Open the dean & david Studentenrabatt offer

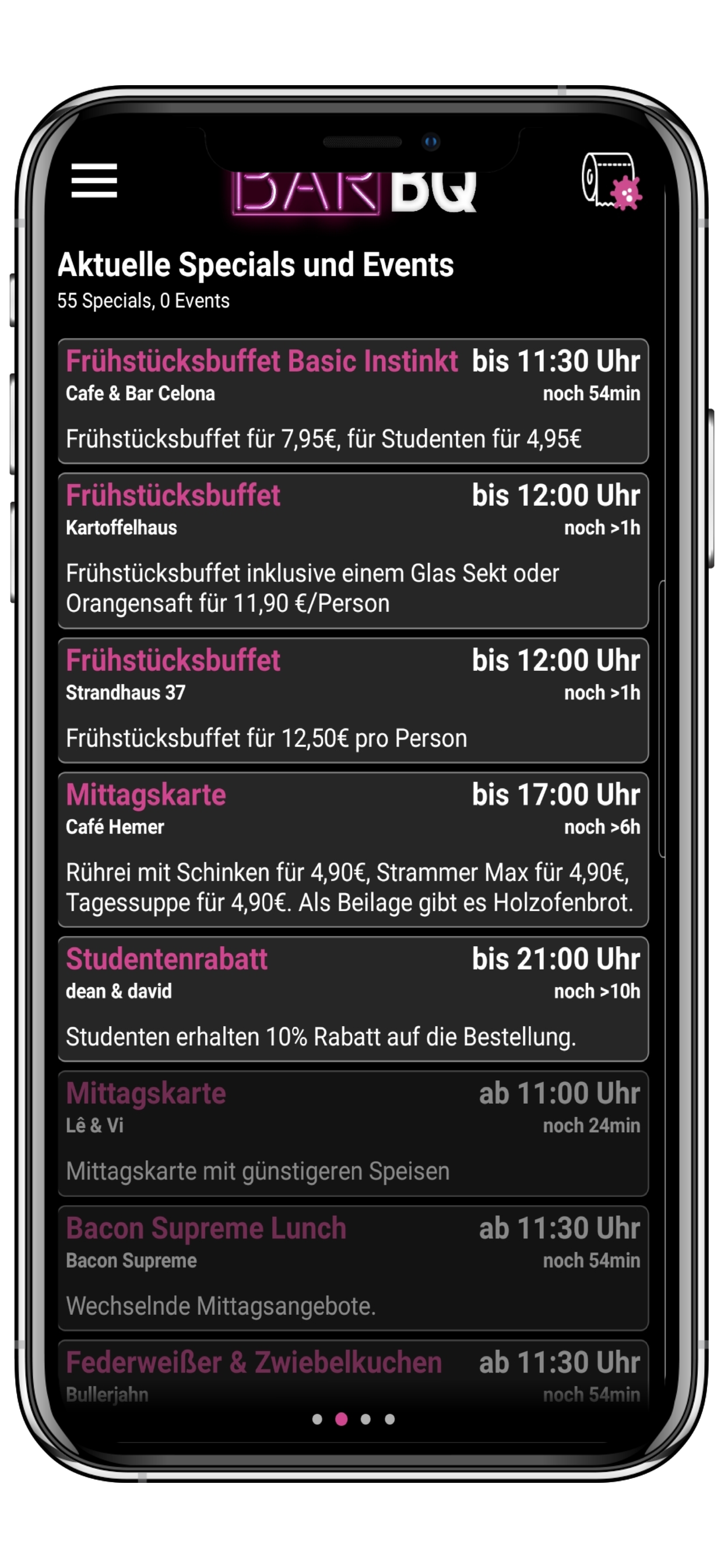point(354,998)
